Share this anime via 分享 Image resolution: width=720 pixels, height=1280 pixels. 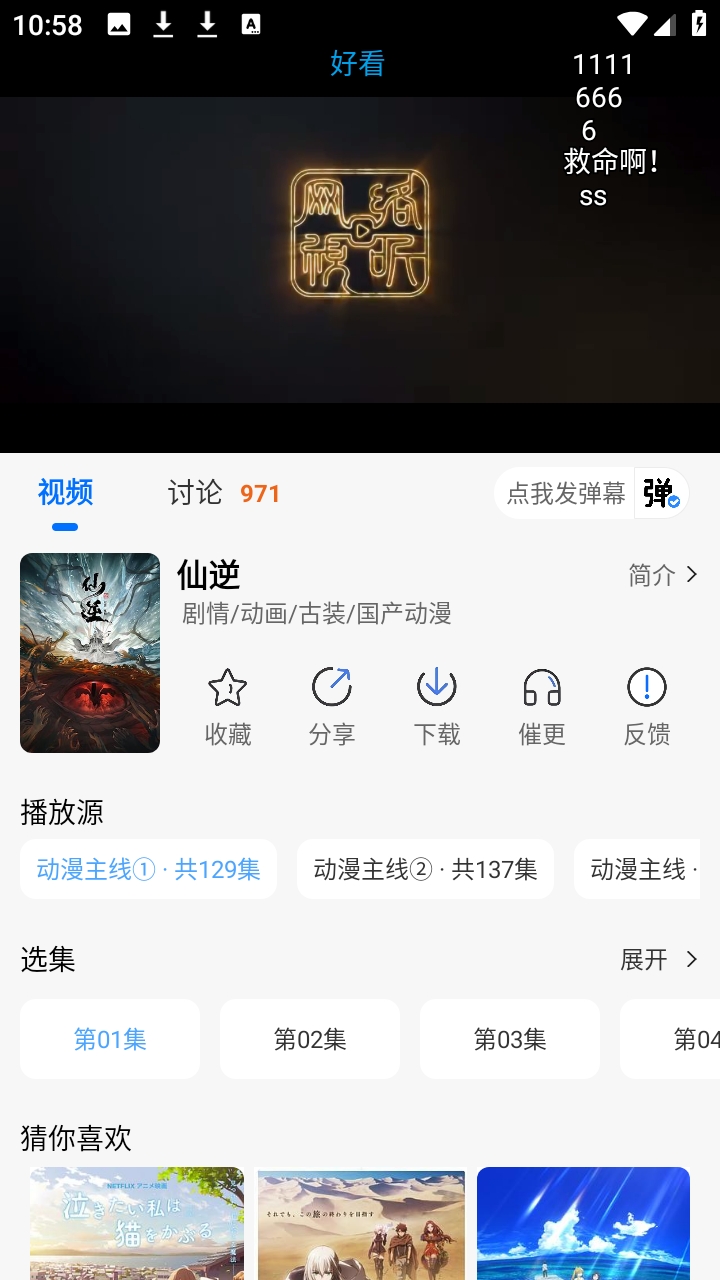(332, 707)
